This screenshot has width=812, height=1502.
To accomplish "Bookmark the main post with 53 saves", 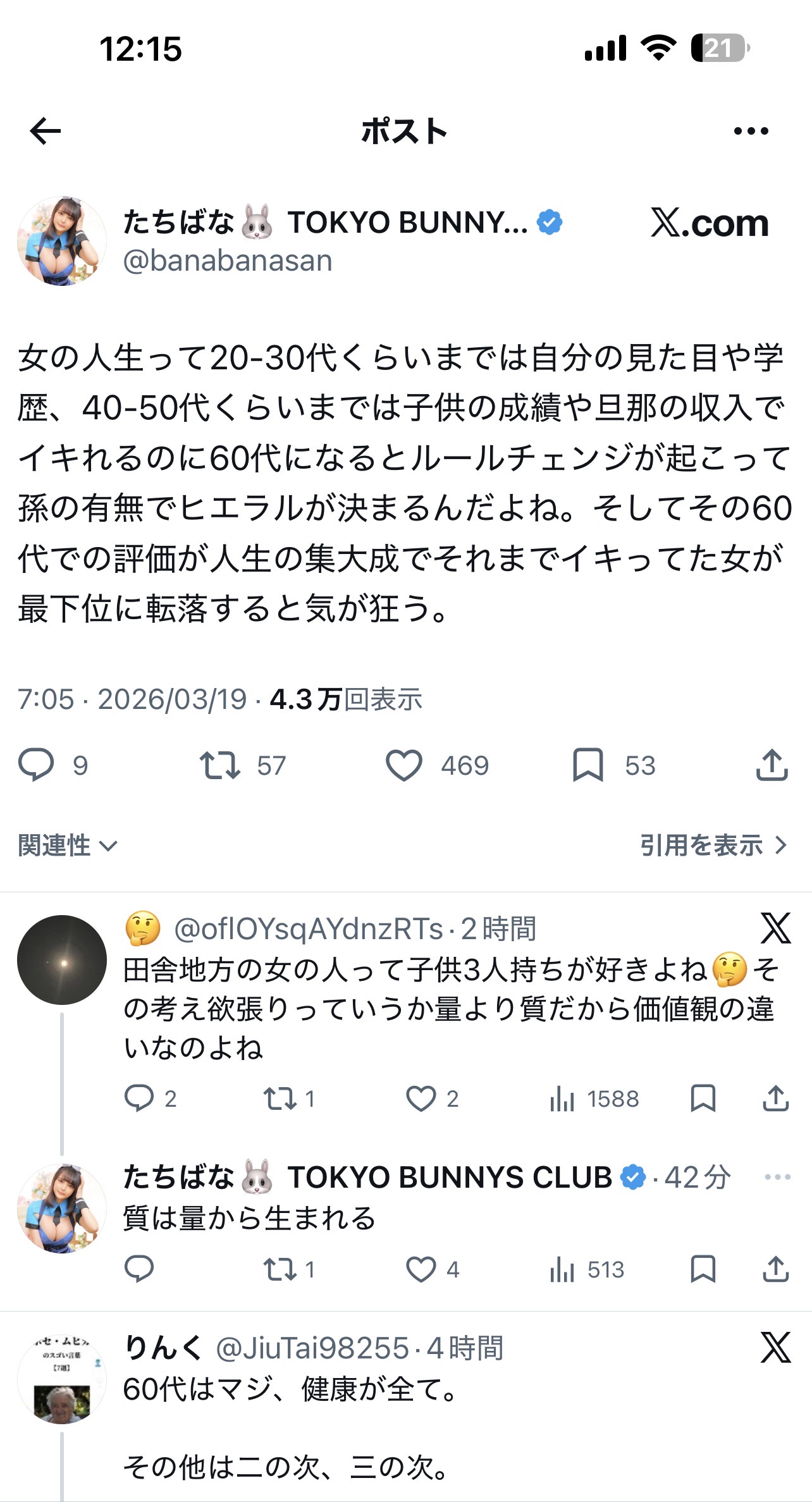I will (x=587, y=765).
